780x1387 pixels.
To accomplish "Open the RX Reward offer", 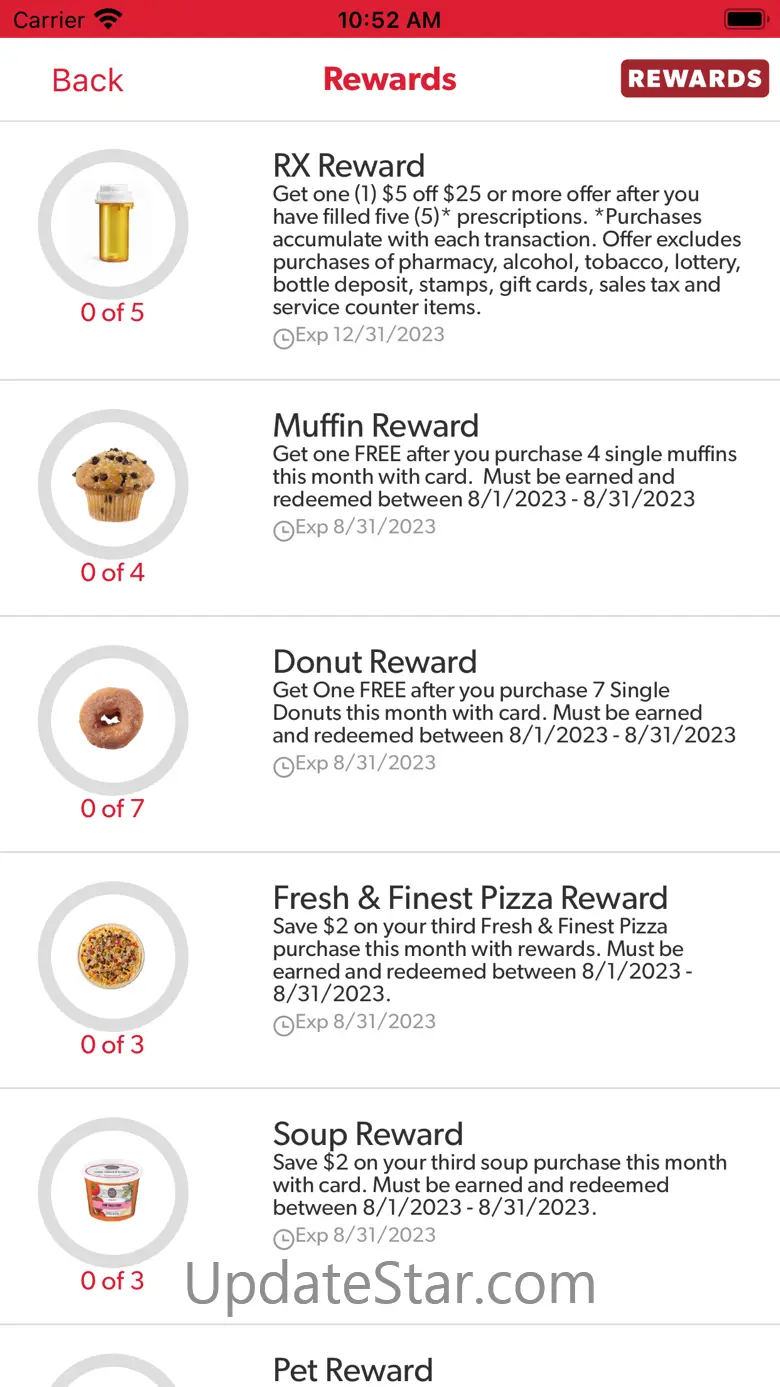I will [x=390, y=250].
